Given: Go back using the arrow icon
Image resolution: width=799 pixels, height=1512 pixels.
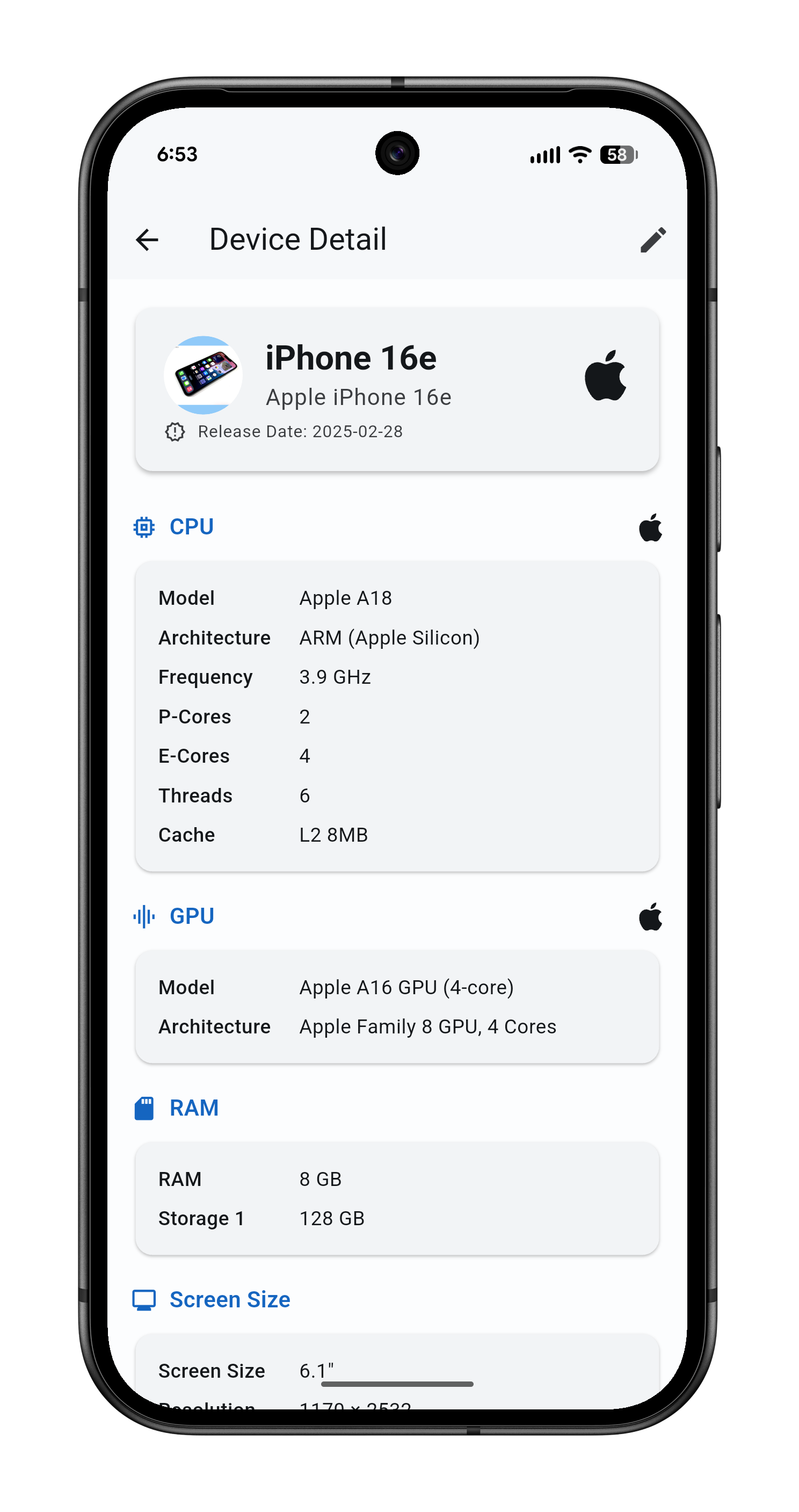Looking at the screenshot, I should coord(147,240).
